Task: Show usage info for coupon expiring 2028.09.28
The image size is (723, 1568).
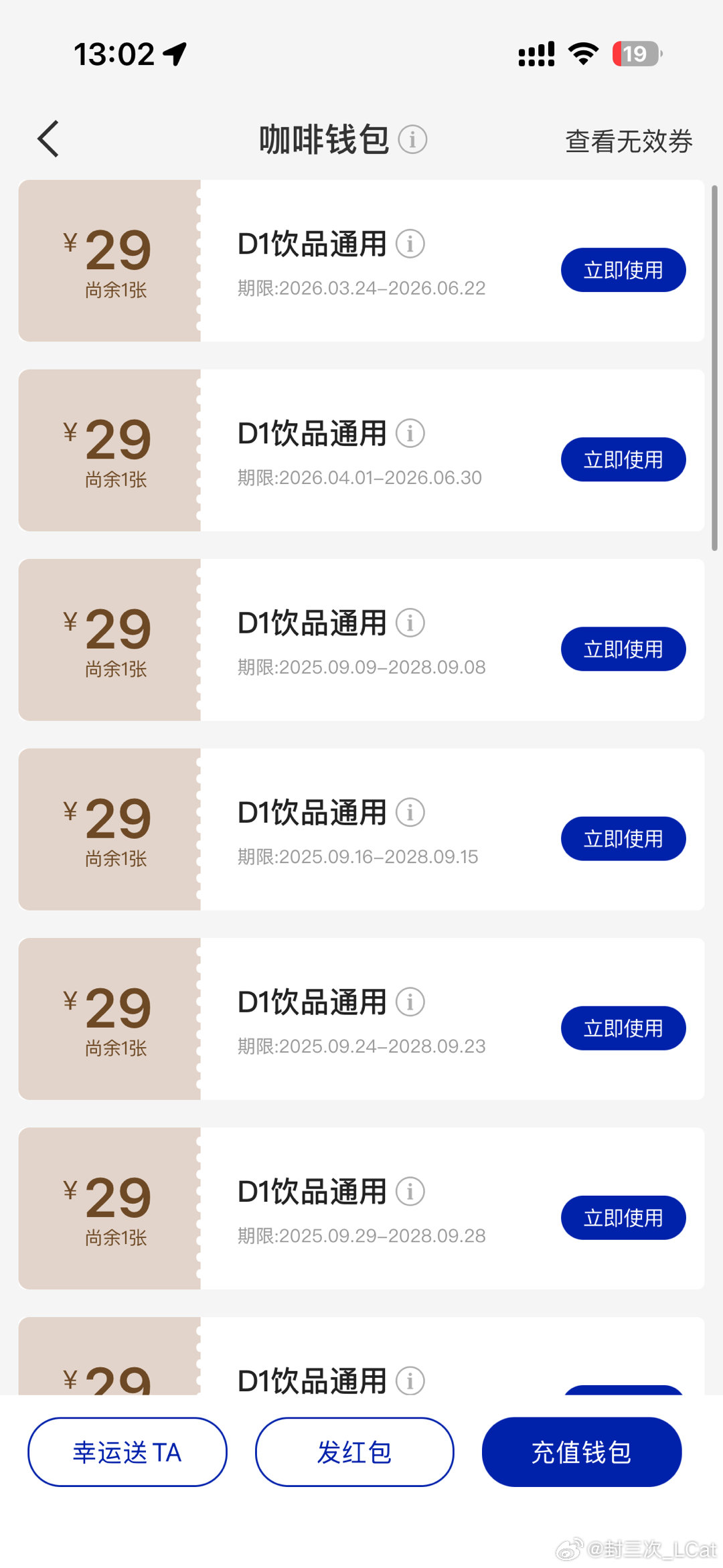Action: click(410, 1192)
